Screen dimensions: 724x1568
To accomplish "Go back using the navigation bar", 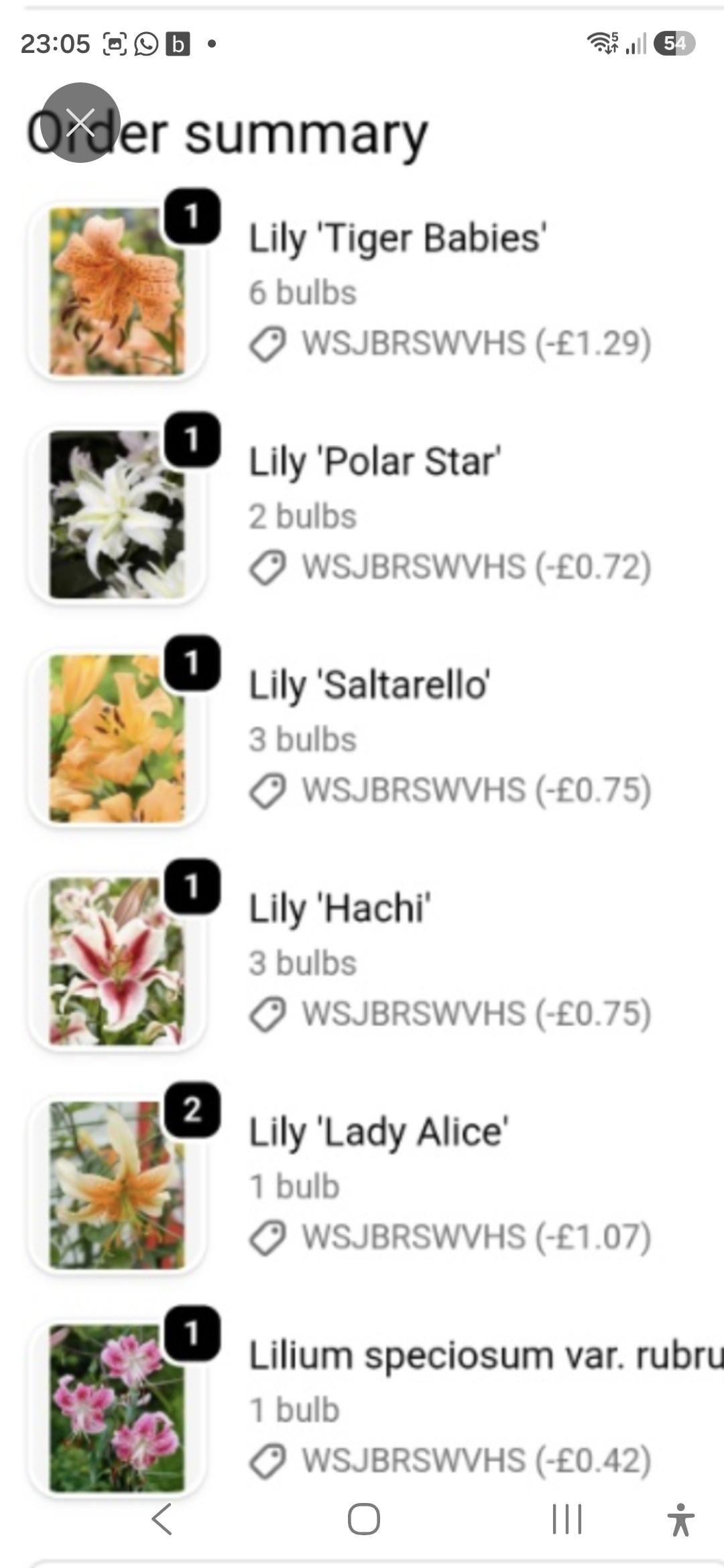I will [162, 1518].
